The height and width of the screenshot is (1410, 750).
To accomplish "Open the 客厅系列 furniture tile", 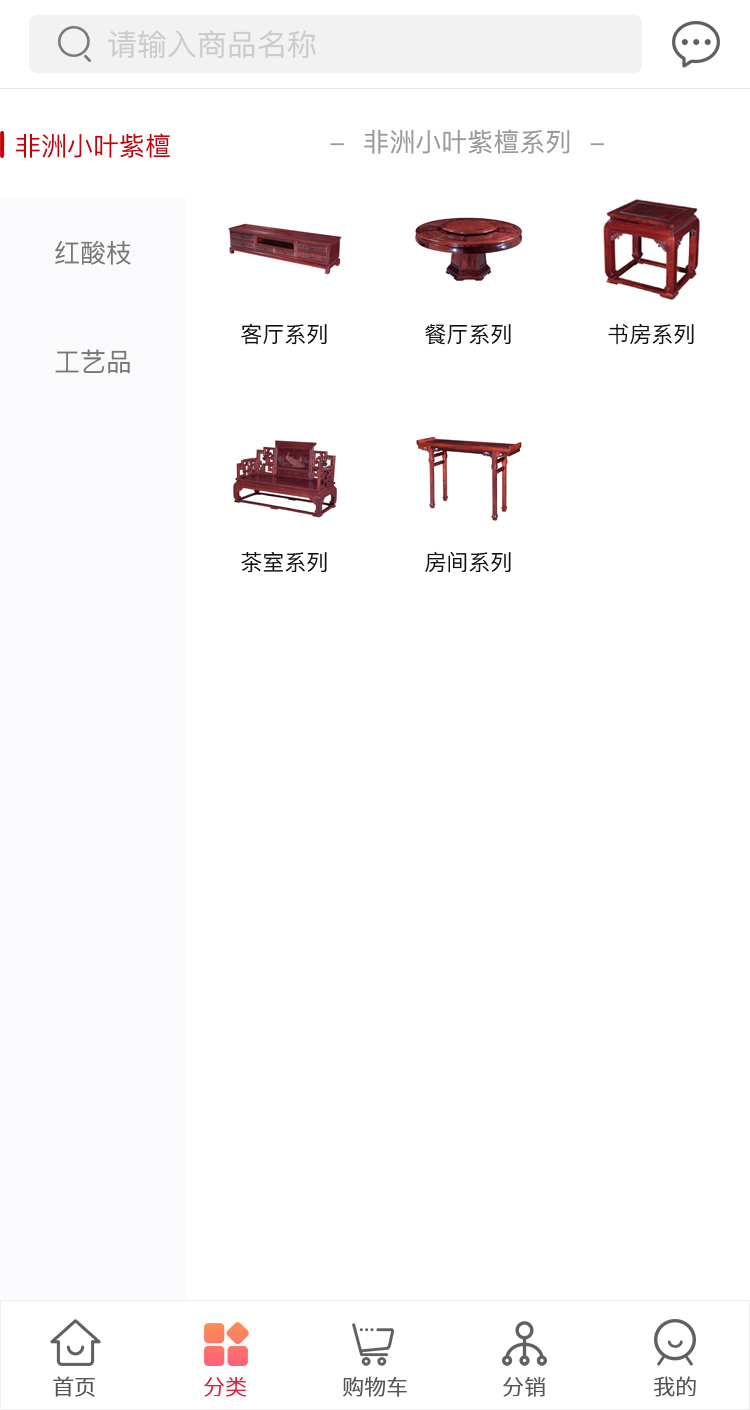I will click(x=284, y=273).
